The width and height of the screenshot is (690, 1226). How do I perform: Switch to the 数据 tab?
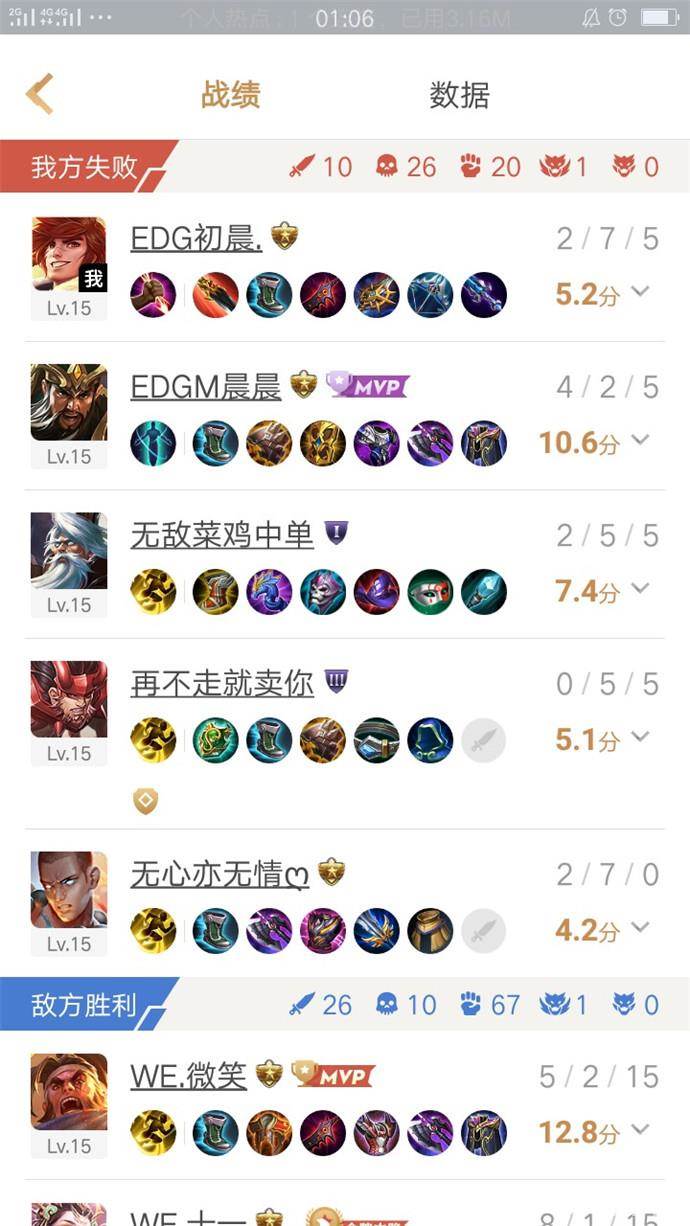[x=459, y=95]
